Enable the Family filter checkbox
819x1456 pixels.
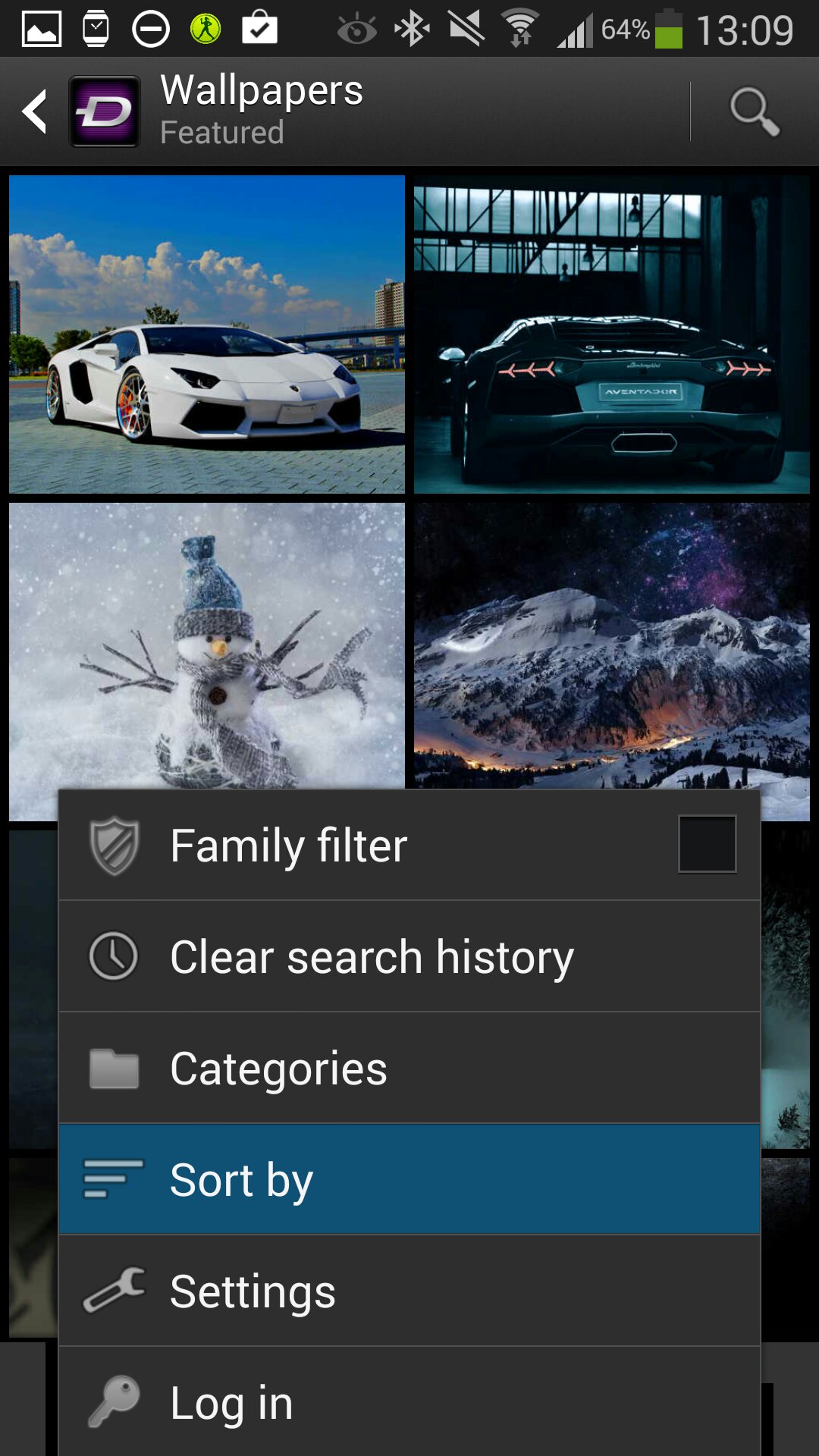click(x=707, y=844)
